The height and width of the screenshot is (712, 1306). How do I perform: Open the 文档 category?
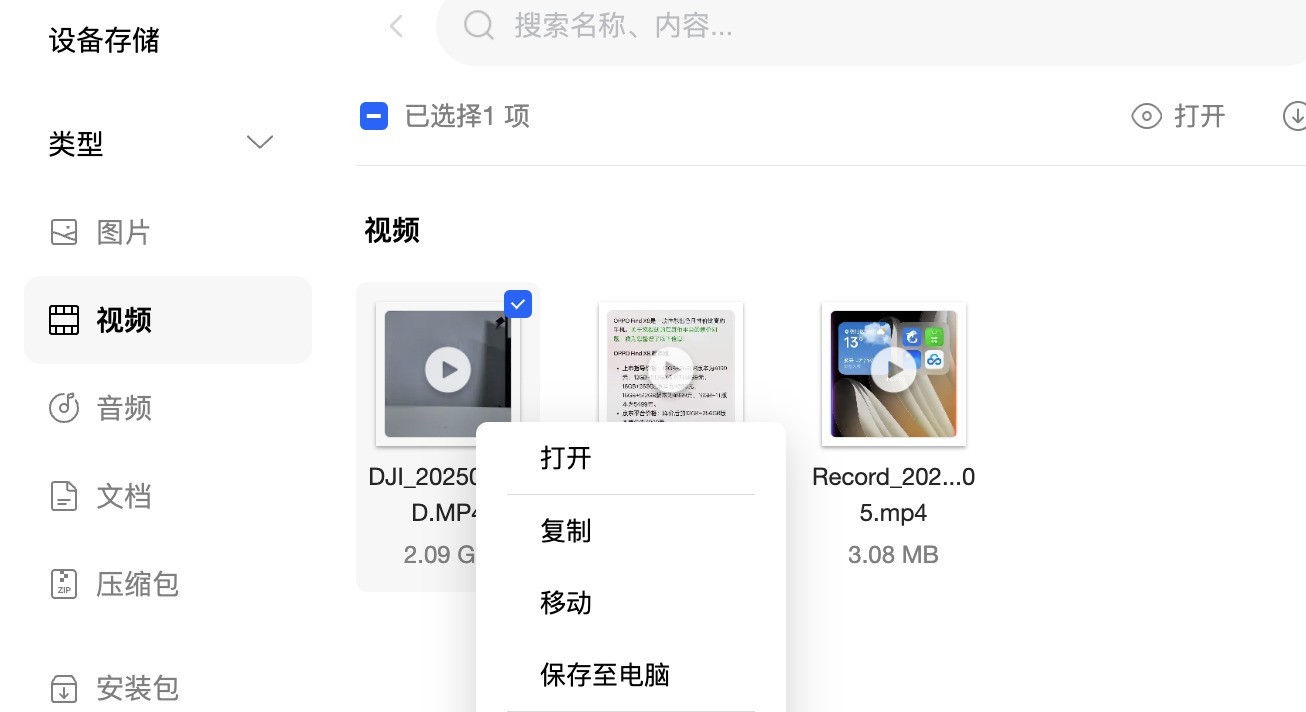(x=123, y=496)
